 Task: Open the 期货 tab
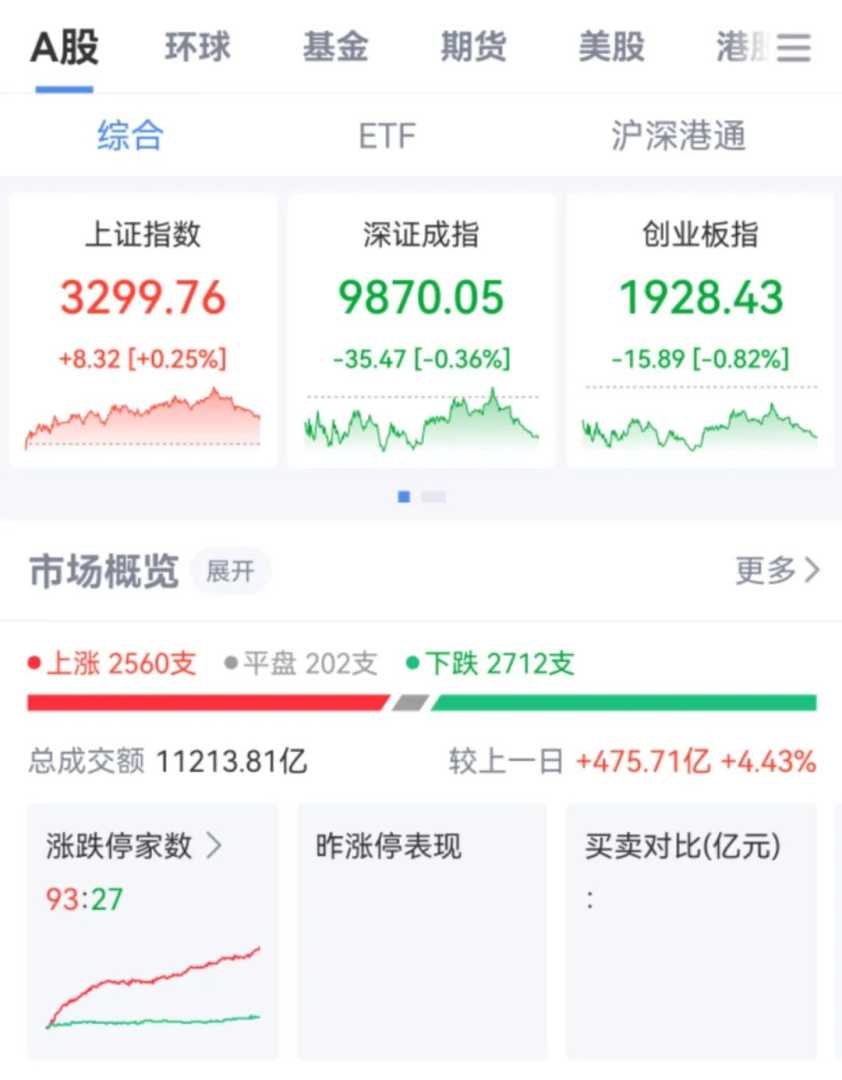[x=474, y=47]
